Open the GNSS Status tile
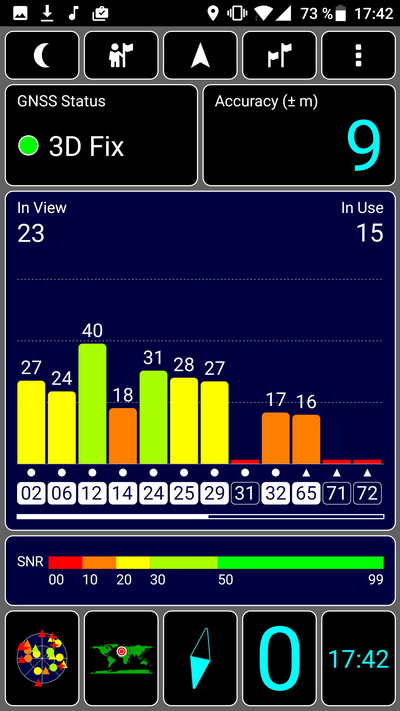The width and height of the screenshot is (400, 711). pyautogui.click(x=101, y=135)
